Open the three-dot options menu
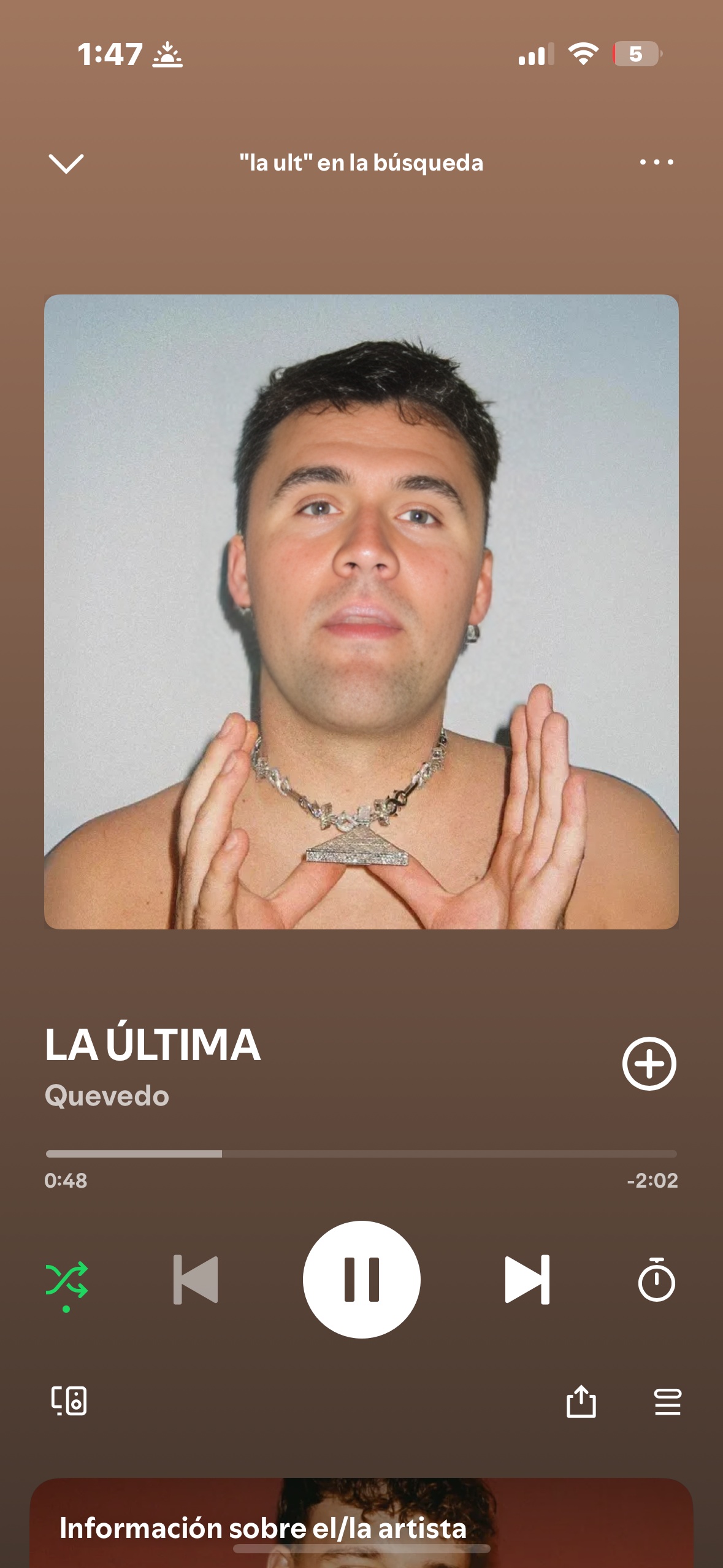The height and width of the screenshot is (1568, 723). tap(656, 163)
